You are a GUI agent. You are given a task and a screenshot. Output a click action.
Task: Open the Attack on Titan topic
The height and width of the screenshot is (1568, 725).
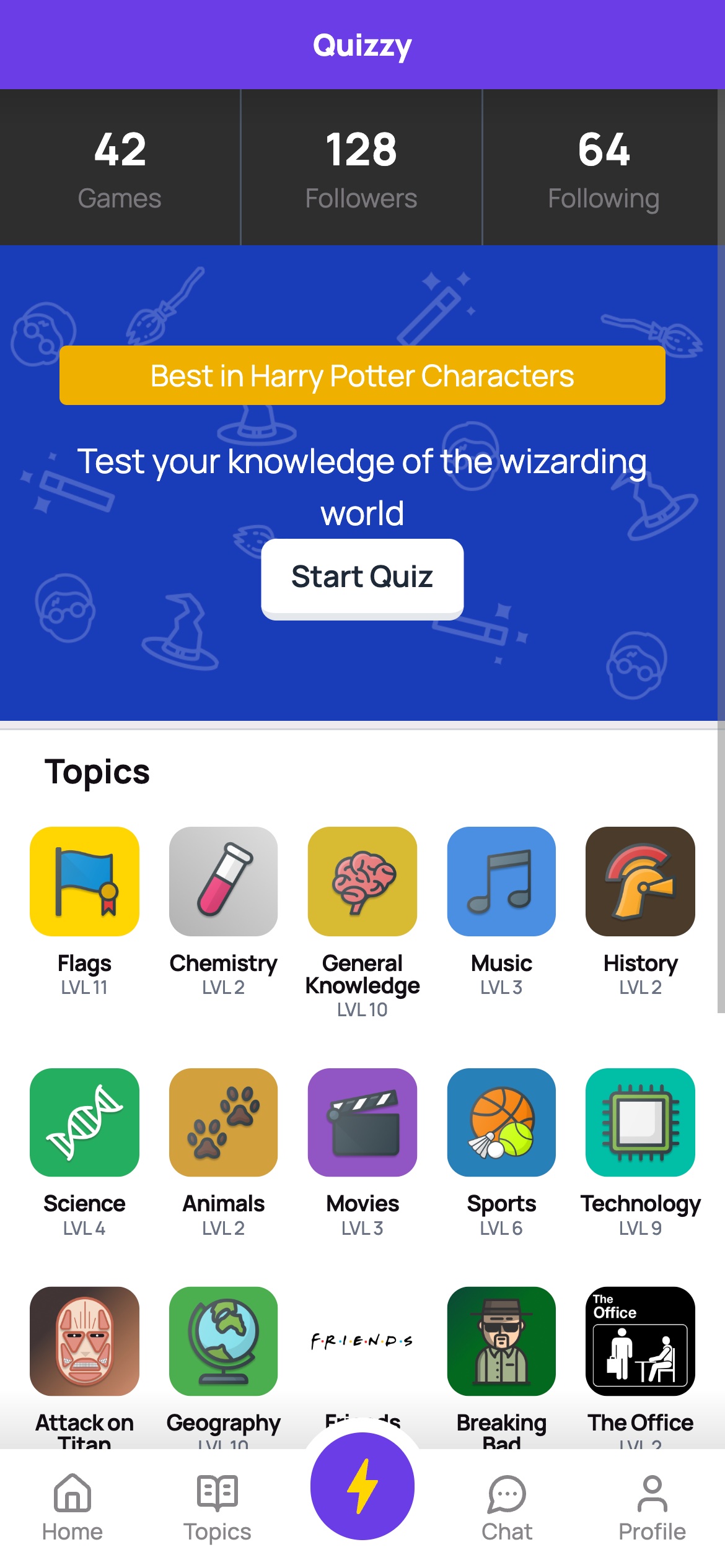click(84, 1341)
